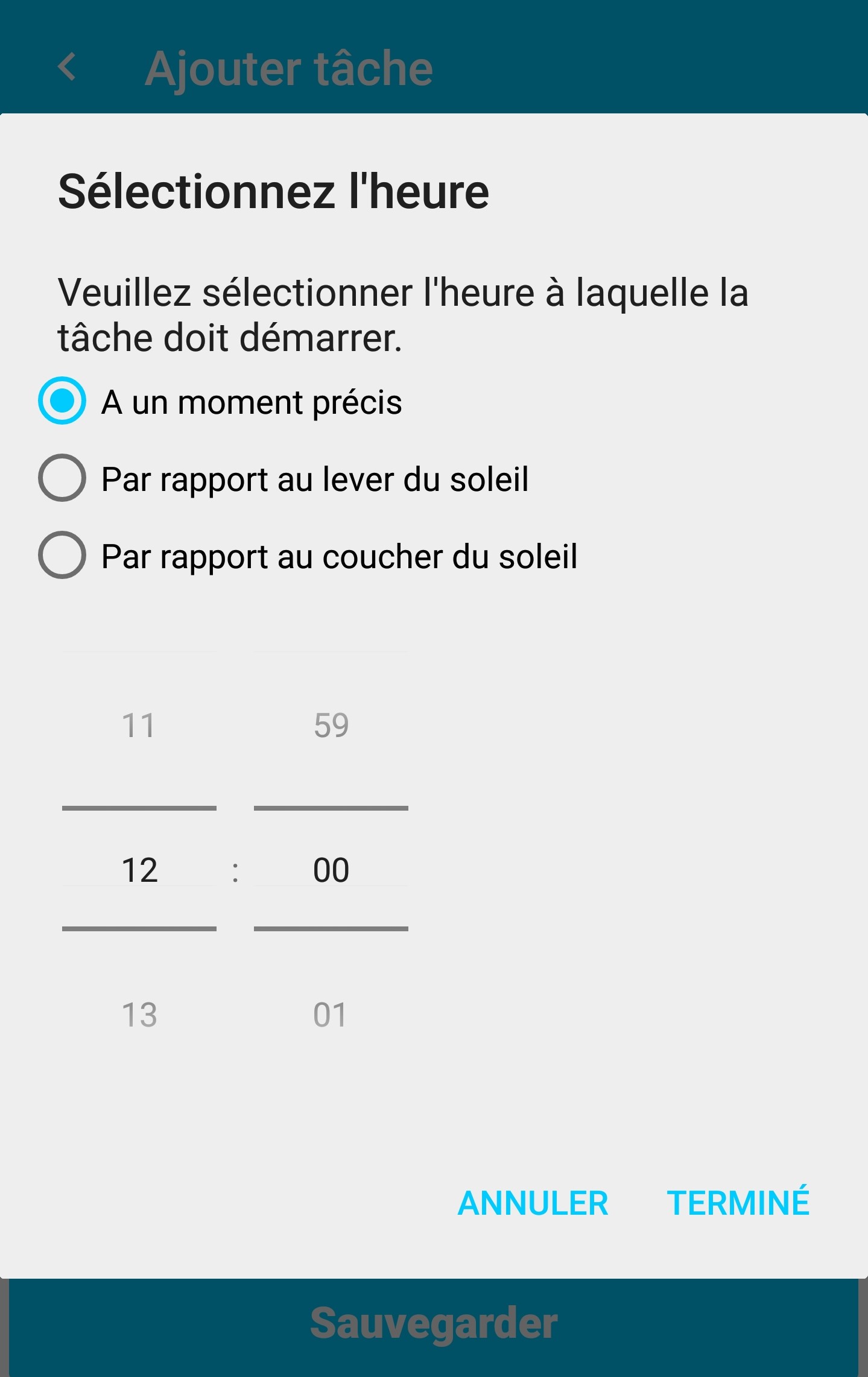
Task: Edit the selected minute 00
Action: tap(331, 870)
